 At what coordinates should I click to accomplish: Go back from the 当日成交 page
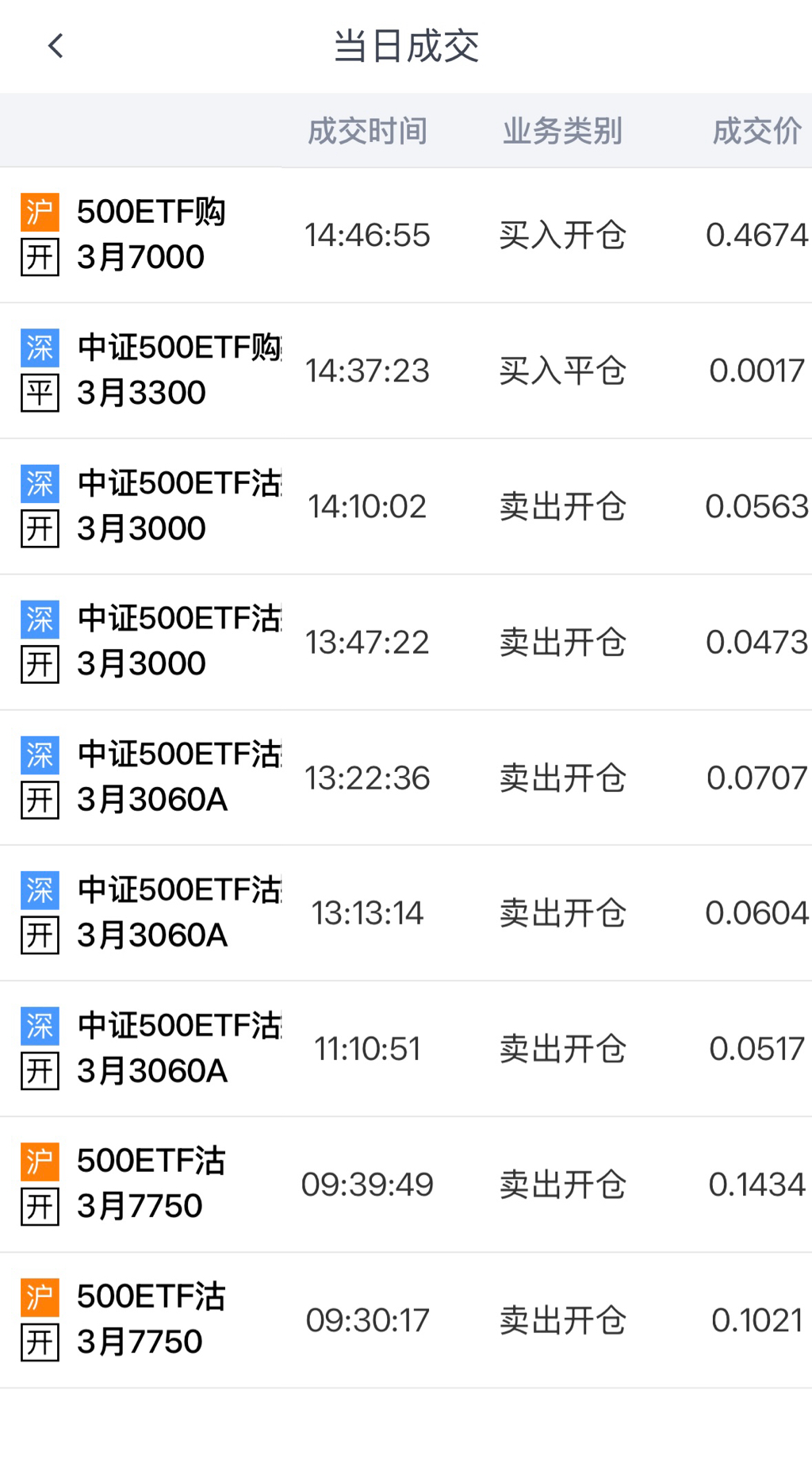[x=56, y=46]
